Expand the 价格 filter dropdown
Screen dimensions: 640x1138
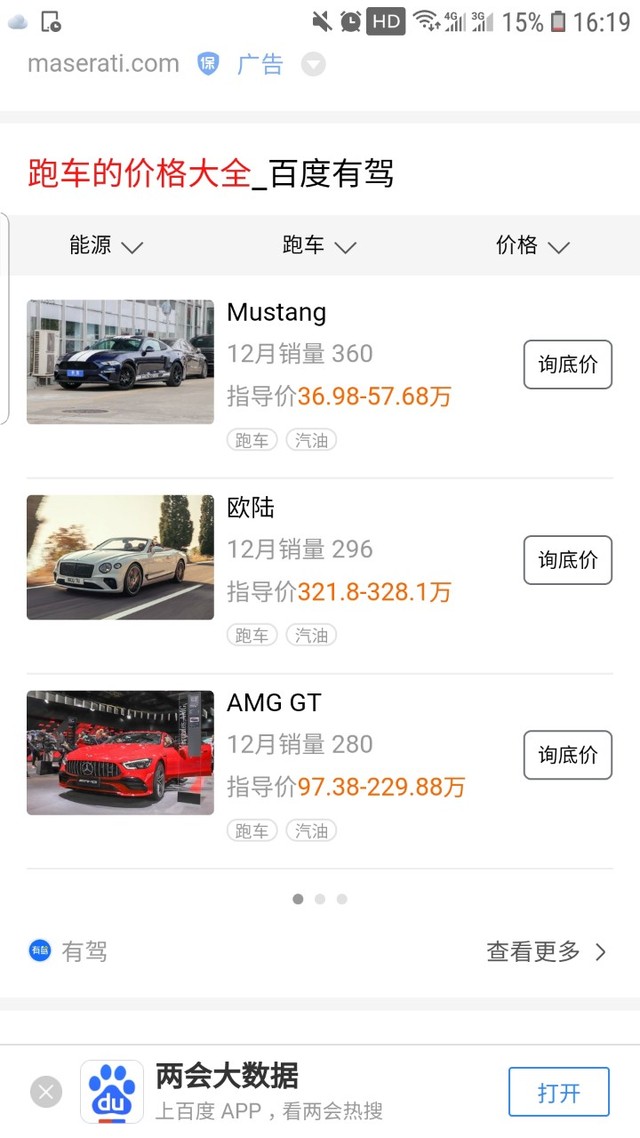532,246
